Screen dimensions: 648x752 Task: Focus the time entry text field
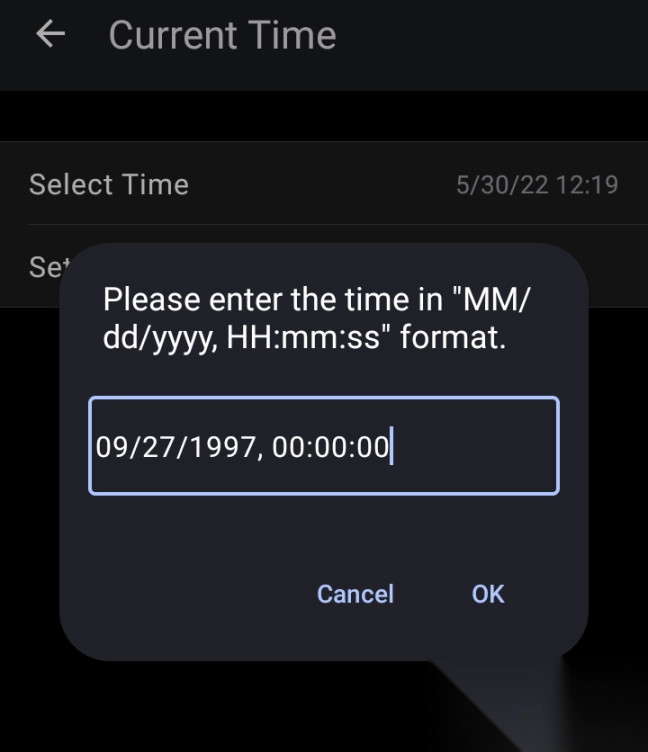coord(324,446)
